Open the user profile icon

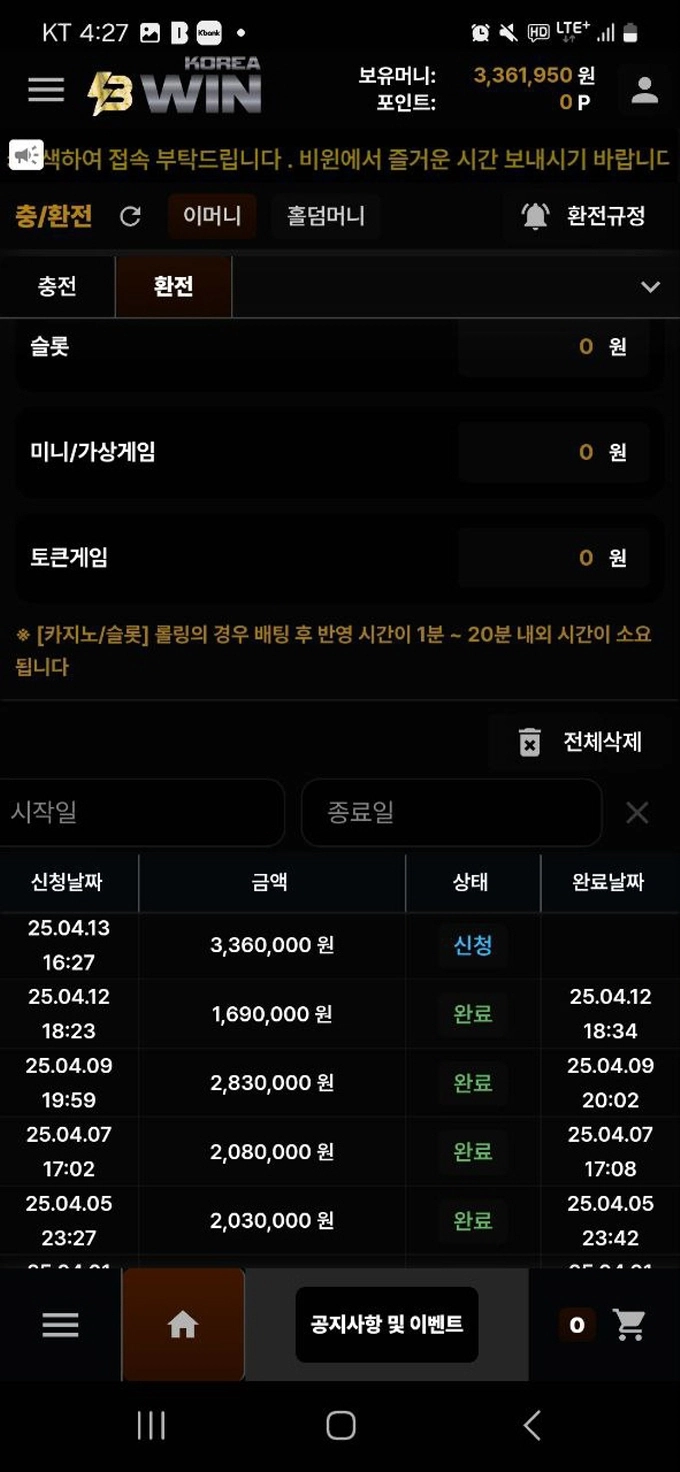[645, 91]
